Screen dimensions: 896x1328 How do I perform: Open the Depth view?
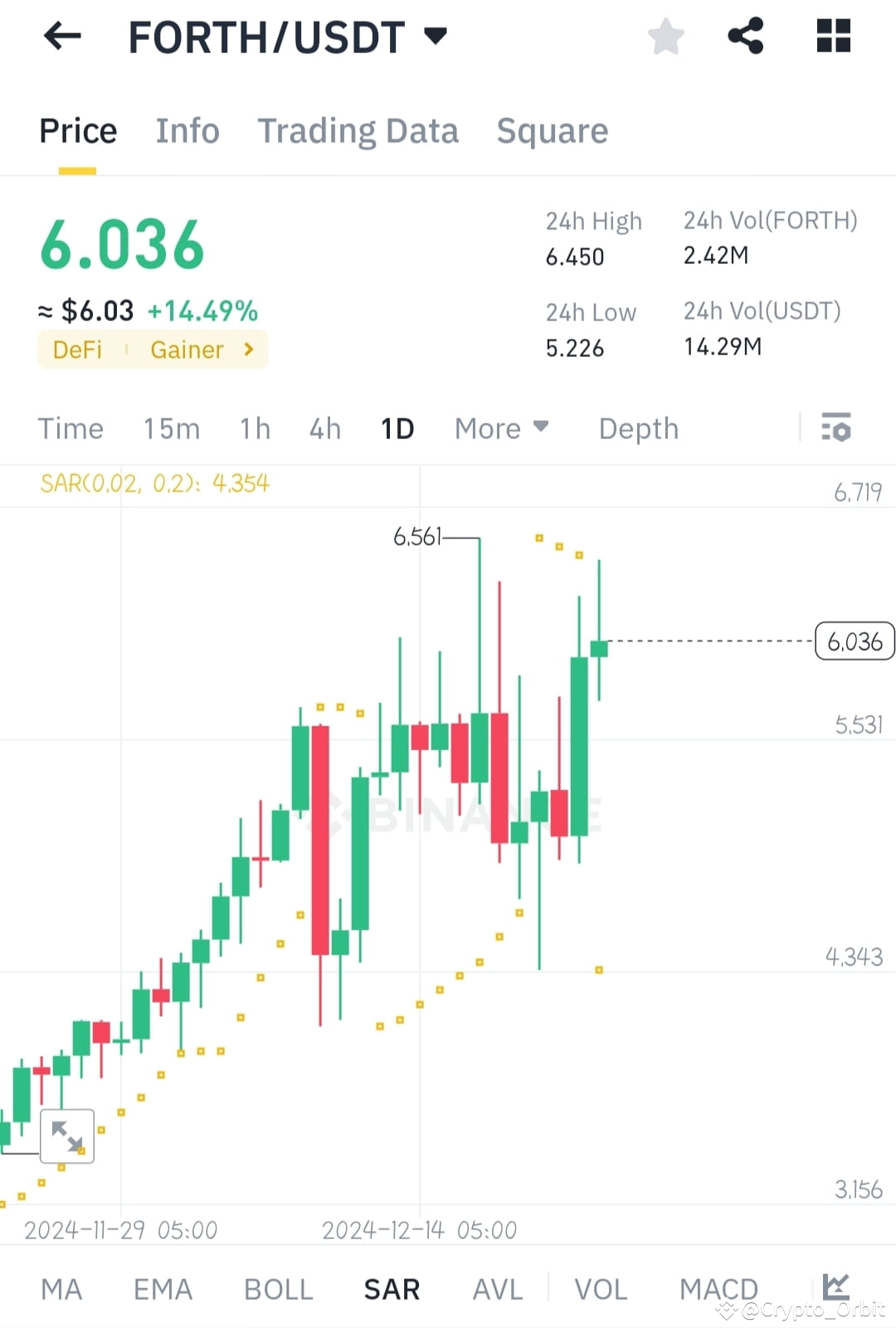(x=638, y=428)
